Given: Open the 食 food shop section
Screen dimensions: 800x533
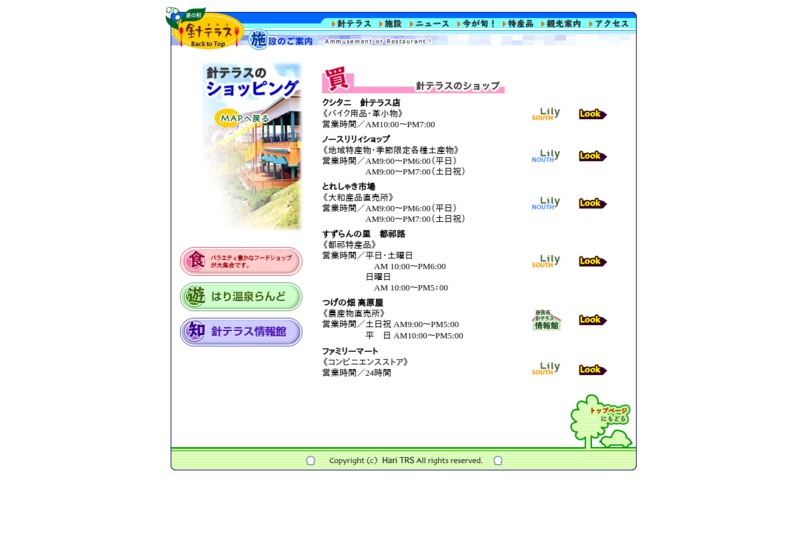Looking at the screenshot, I should pyautogui.click(x=241, y=261).
